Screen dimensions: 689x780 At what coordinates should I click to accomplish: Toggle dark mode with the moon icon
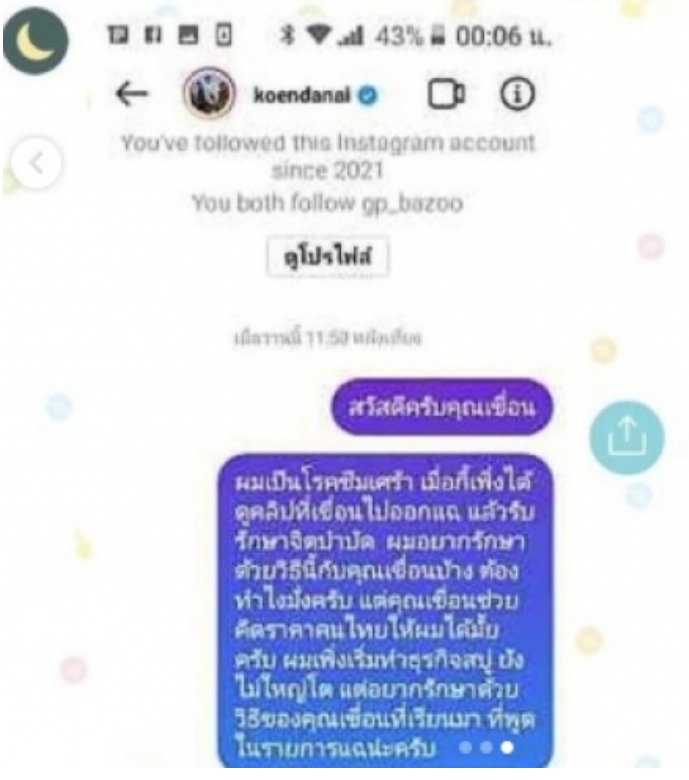click(36, 40)
